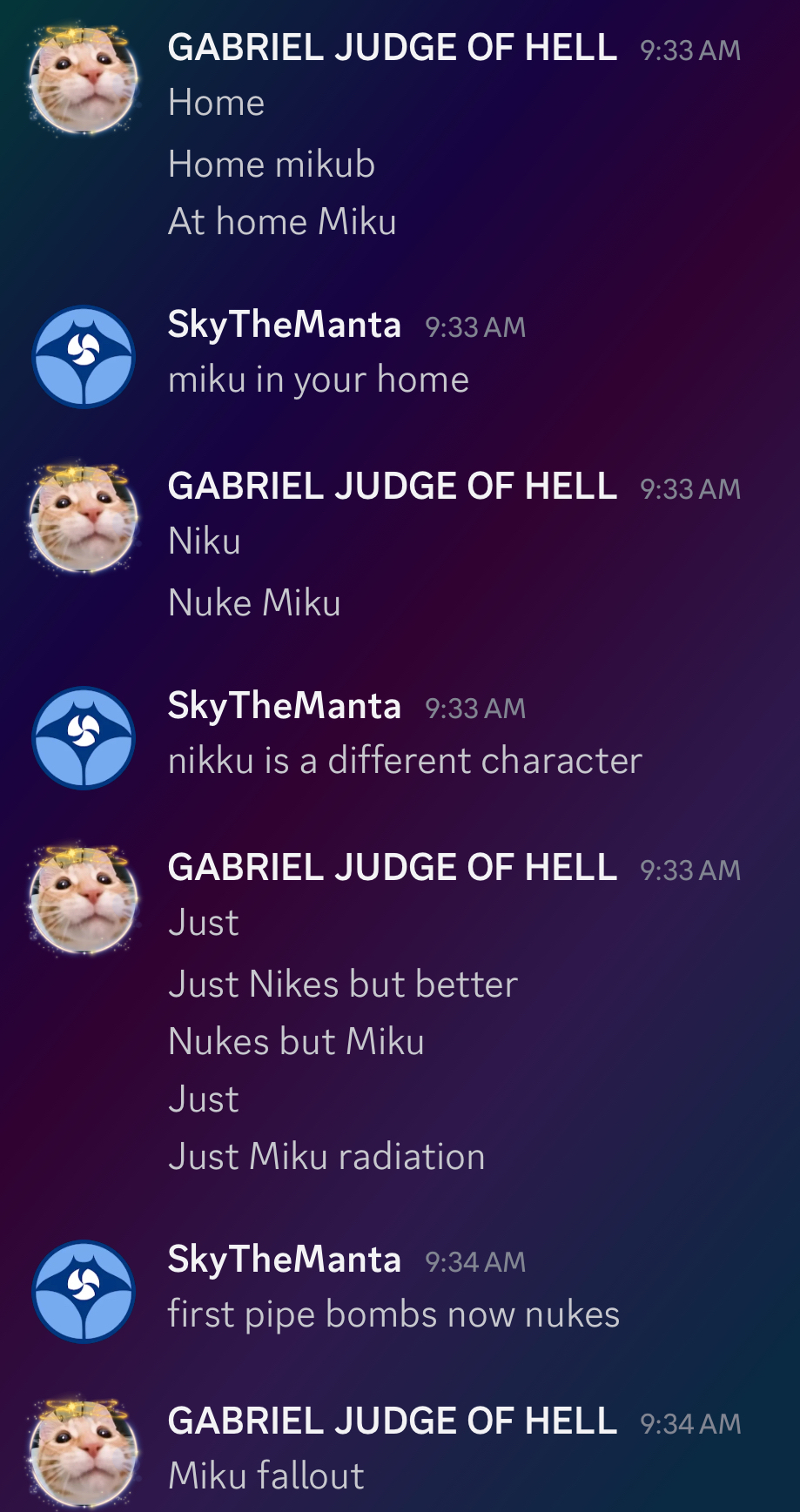Tap SkyTheManta's avatar next to "miku in your home"

84,356
